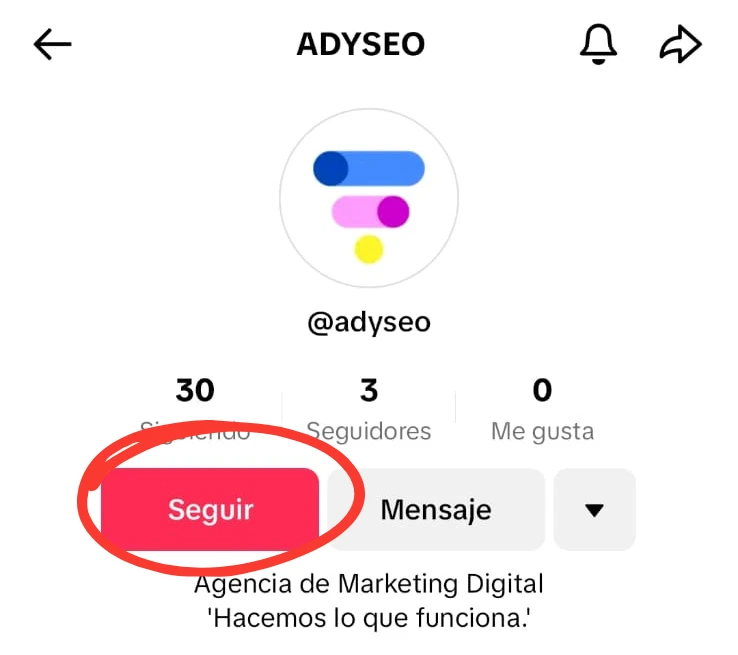Open the Seguidores list
The image size is (738, 655).
pos(369,410)
